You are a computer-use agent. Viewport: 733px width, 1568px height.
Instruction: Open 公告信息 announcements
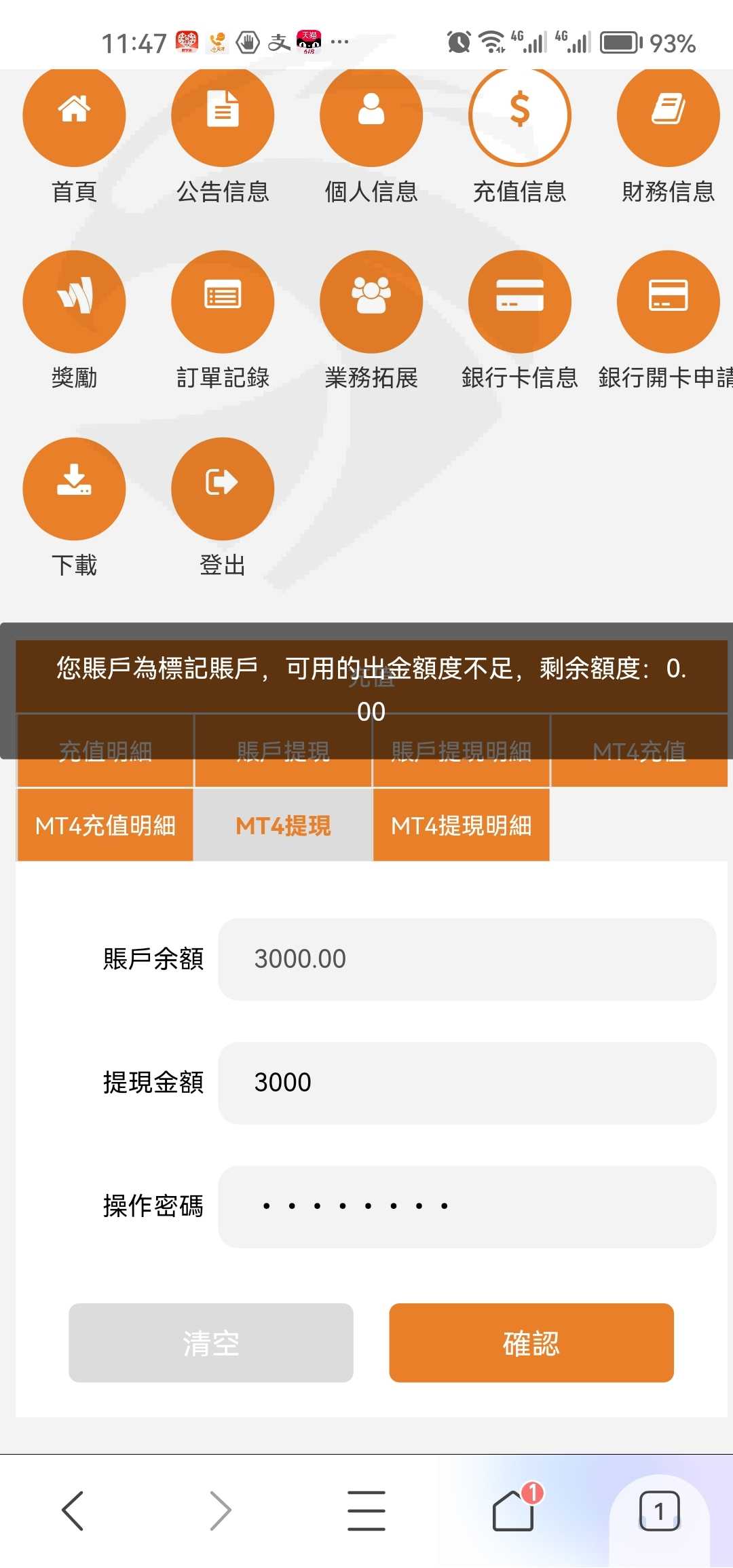(x=223, y=115)
